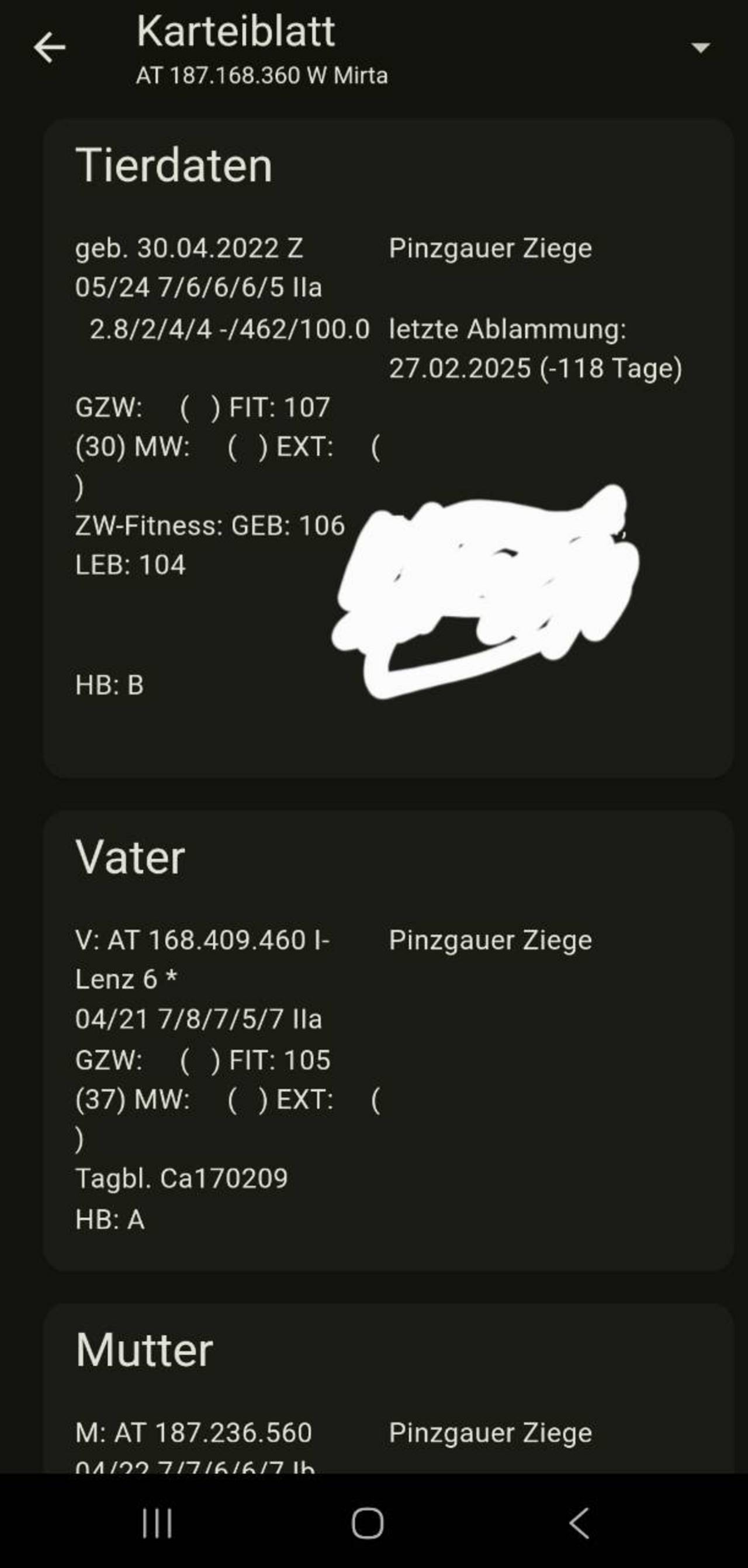The width and height of the screenshot is (748, 1568).
Task: Open recent apps from the navigation bar
Action: point(157,1523)
